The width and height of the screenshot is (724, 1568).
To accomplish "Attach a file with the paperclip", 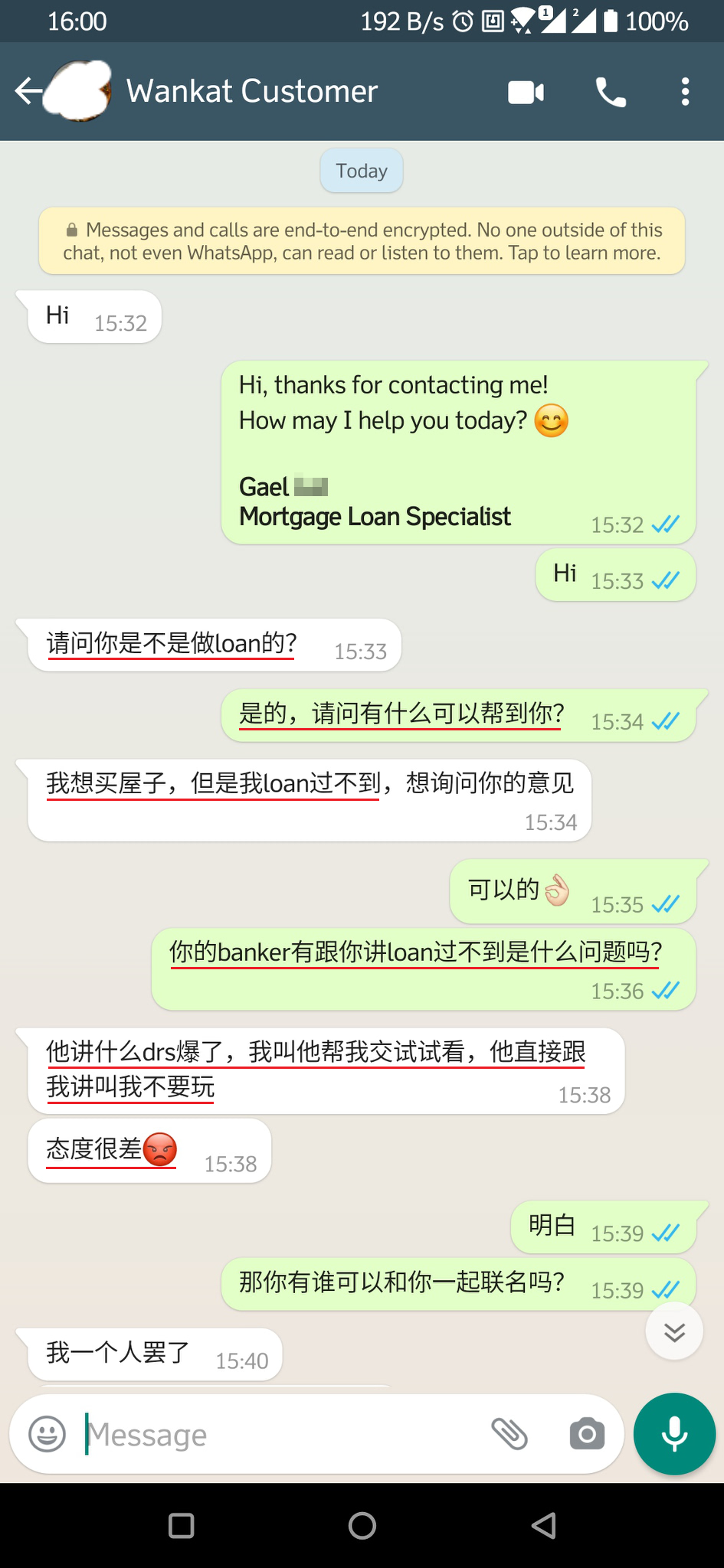I will [509, 1434].
